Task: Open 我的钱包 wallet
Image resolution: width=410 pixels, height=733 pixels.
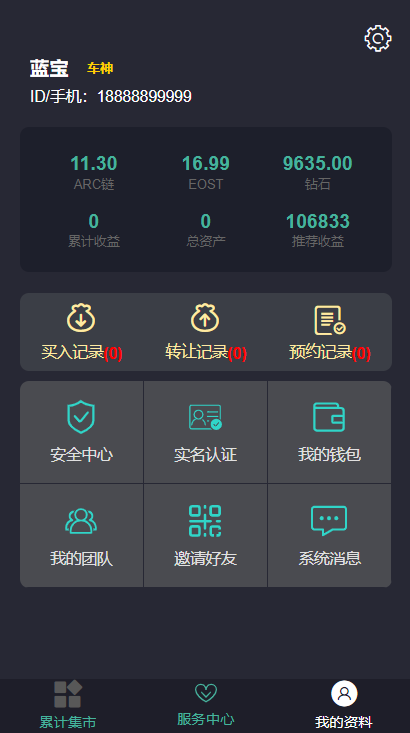Action: 329,432
